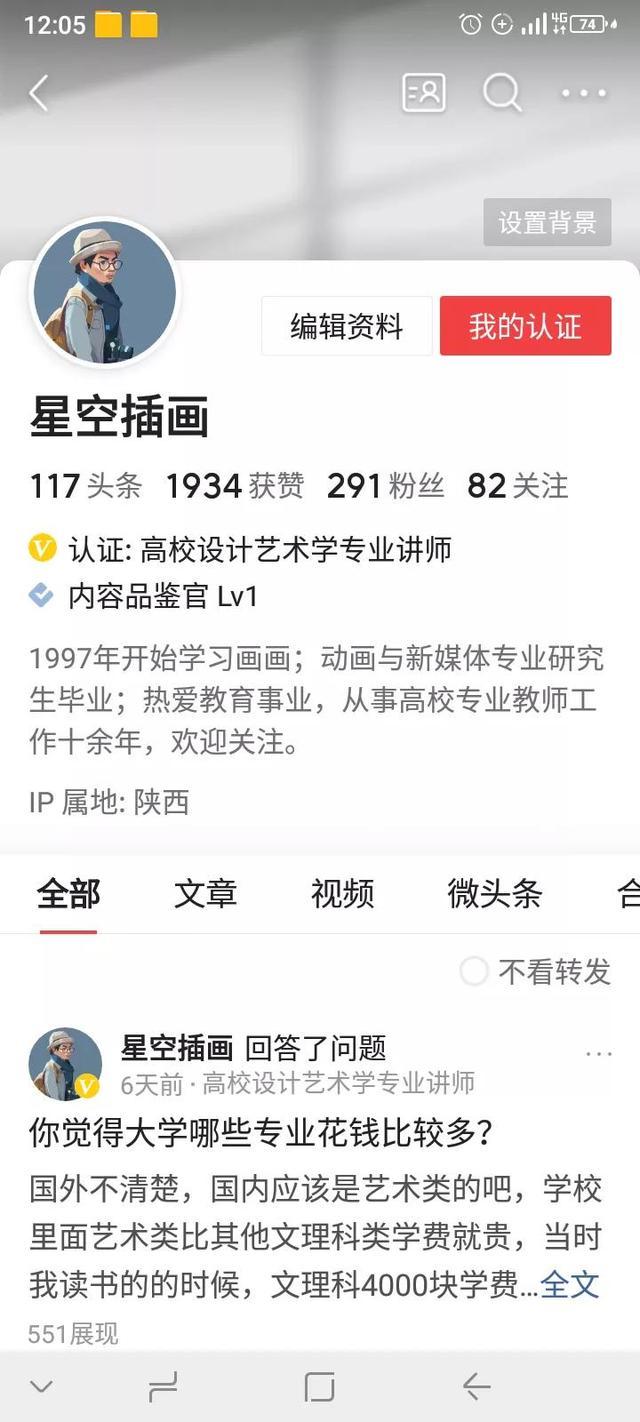
Task: Open more options for the answered-question post
Action: pos(598,1053)
